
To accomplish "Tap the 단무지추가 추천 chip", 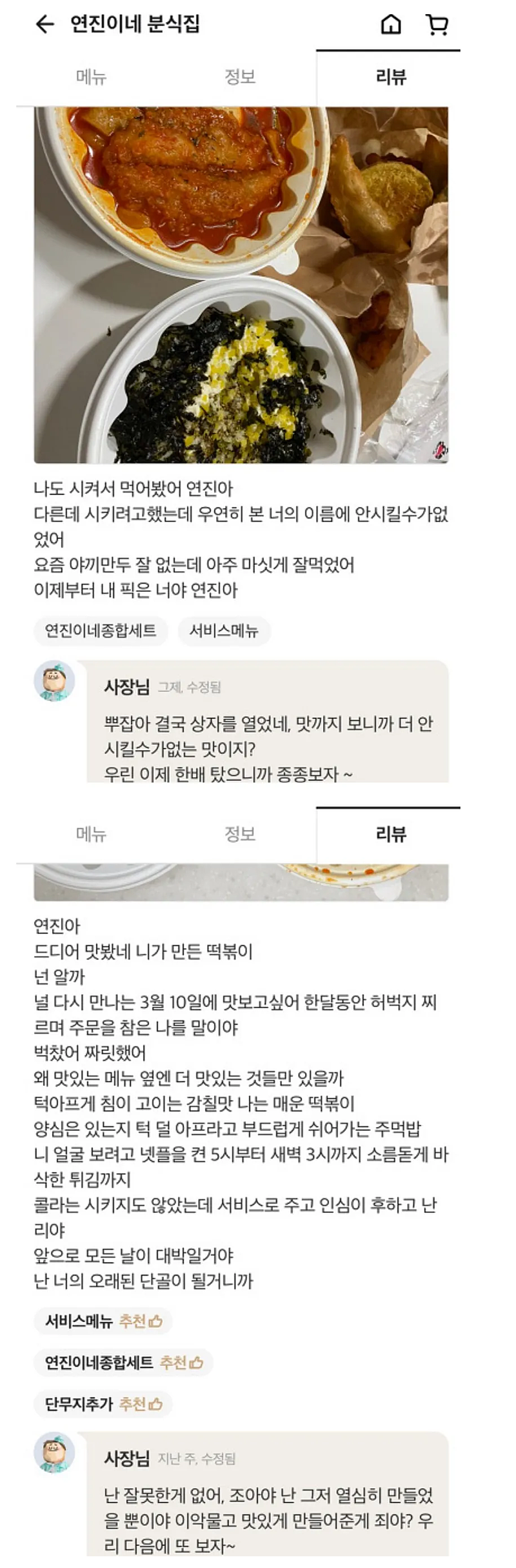I will coord(103,1403).
